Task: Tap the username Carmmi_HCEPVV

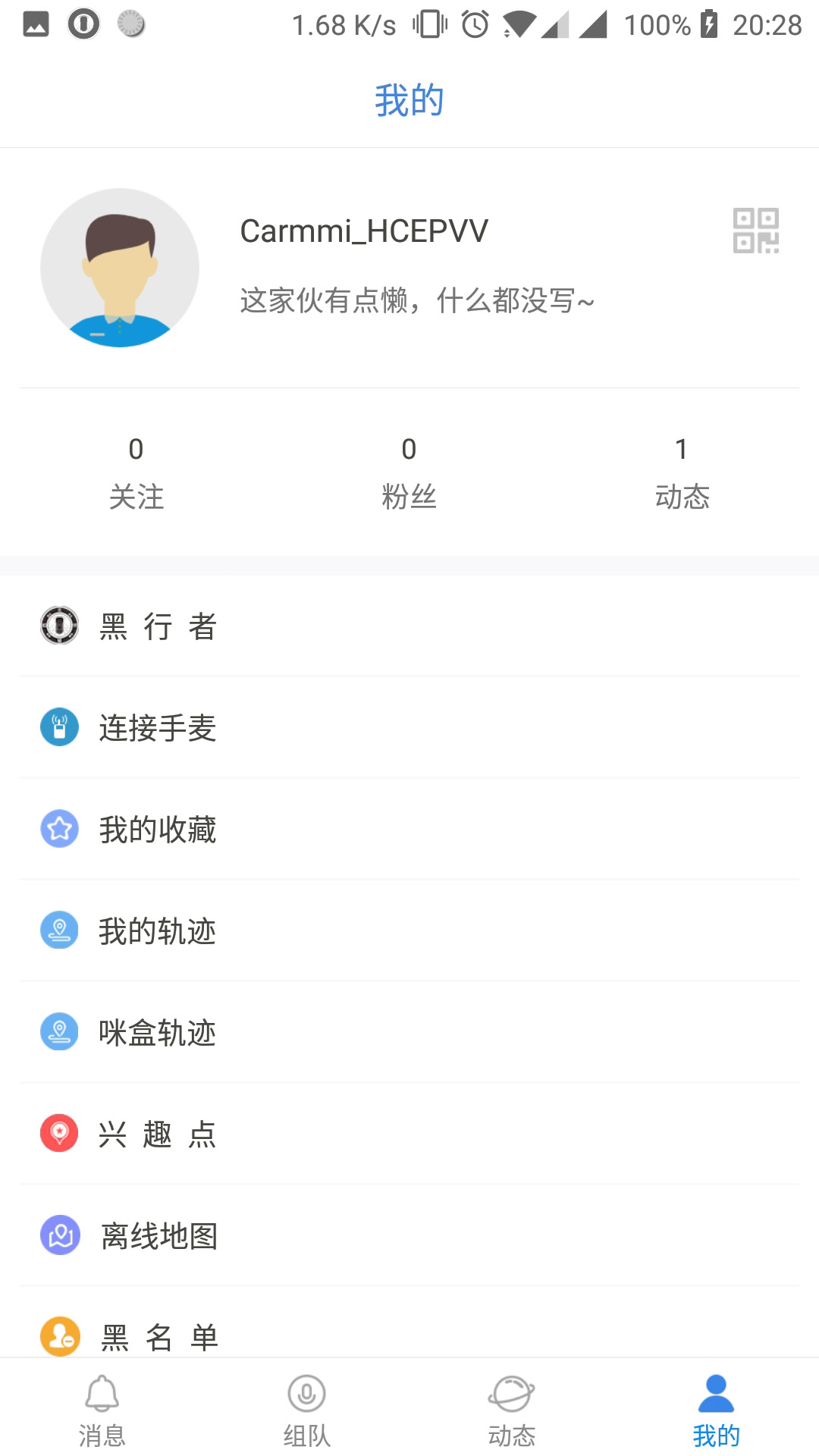Action: click(x=362, y=231)
